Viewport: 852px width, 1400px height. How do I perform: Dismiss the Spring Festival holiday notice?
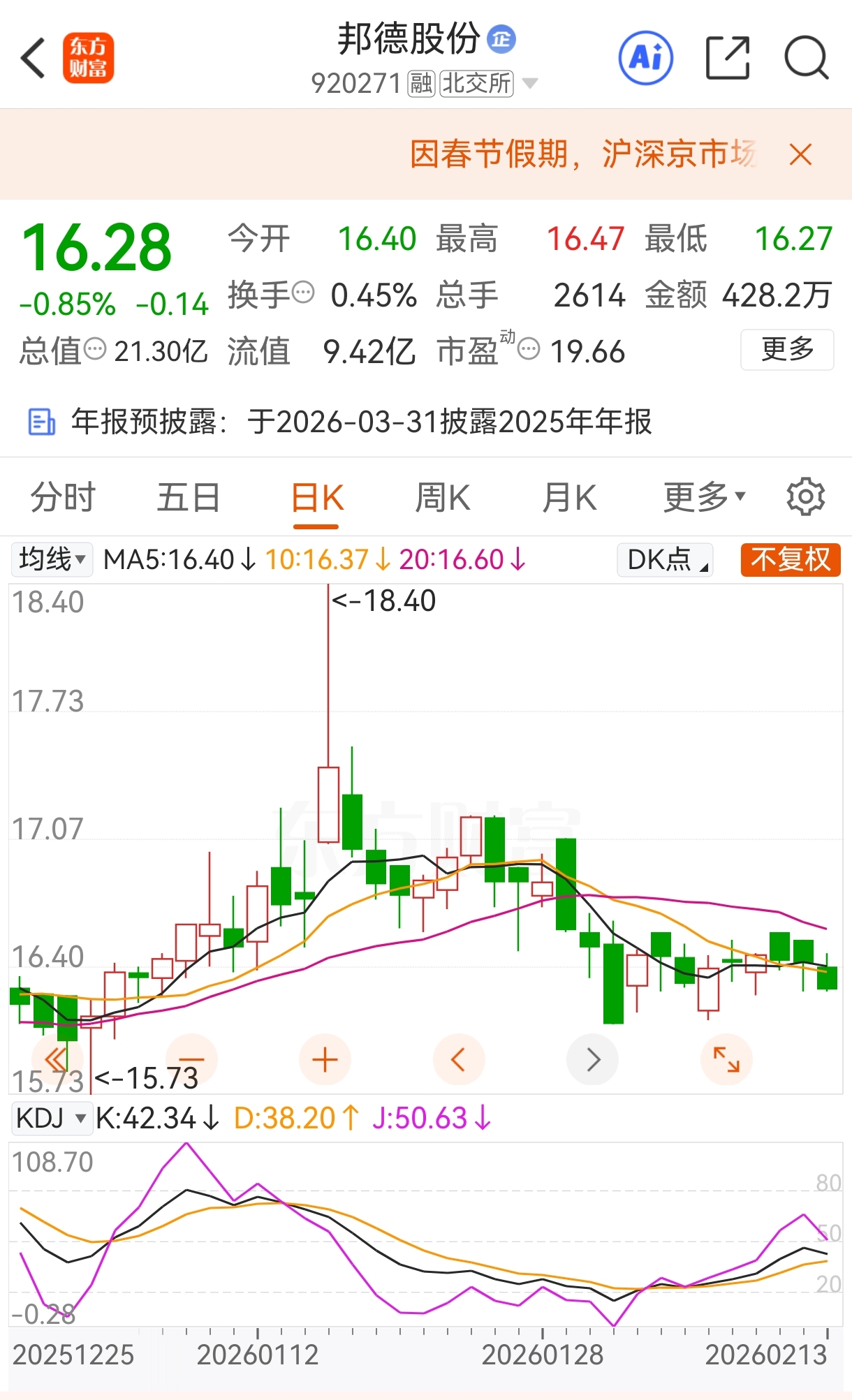(800, 154)
